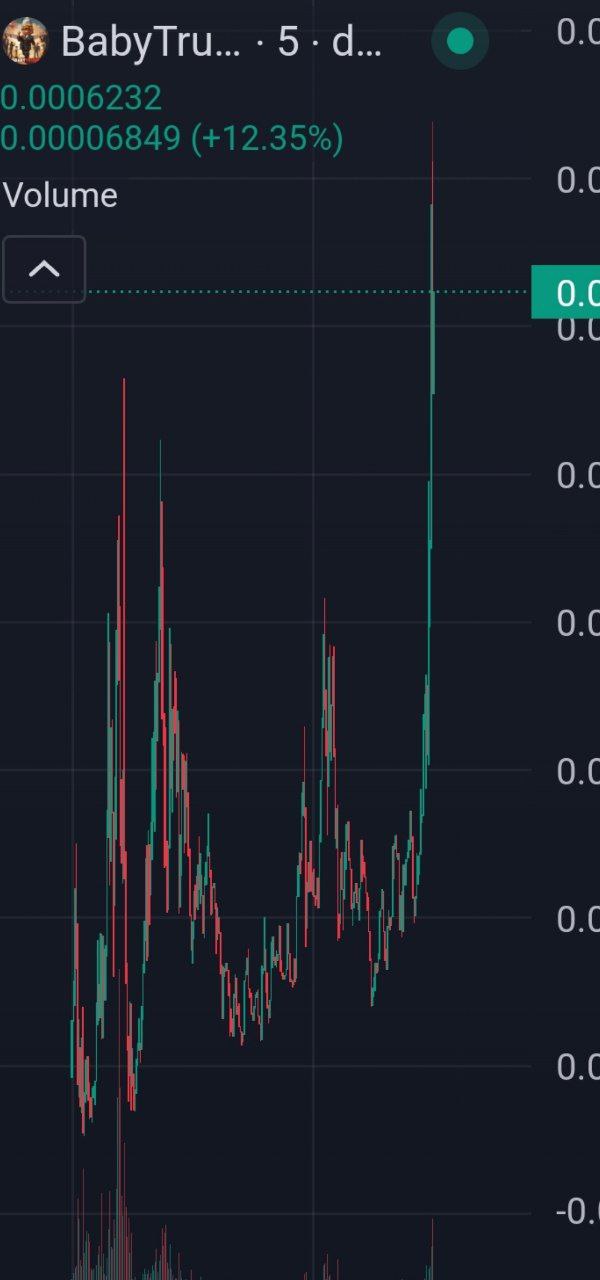This screenshot has width=600, height=1280.
Task: Tap the Volume indicator label
Action: tap(60, 195)
